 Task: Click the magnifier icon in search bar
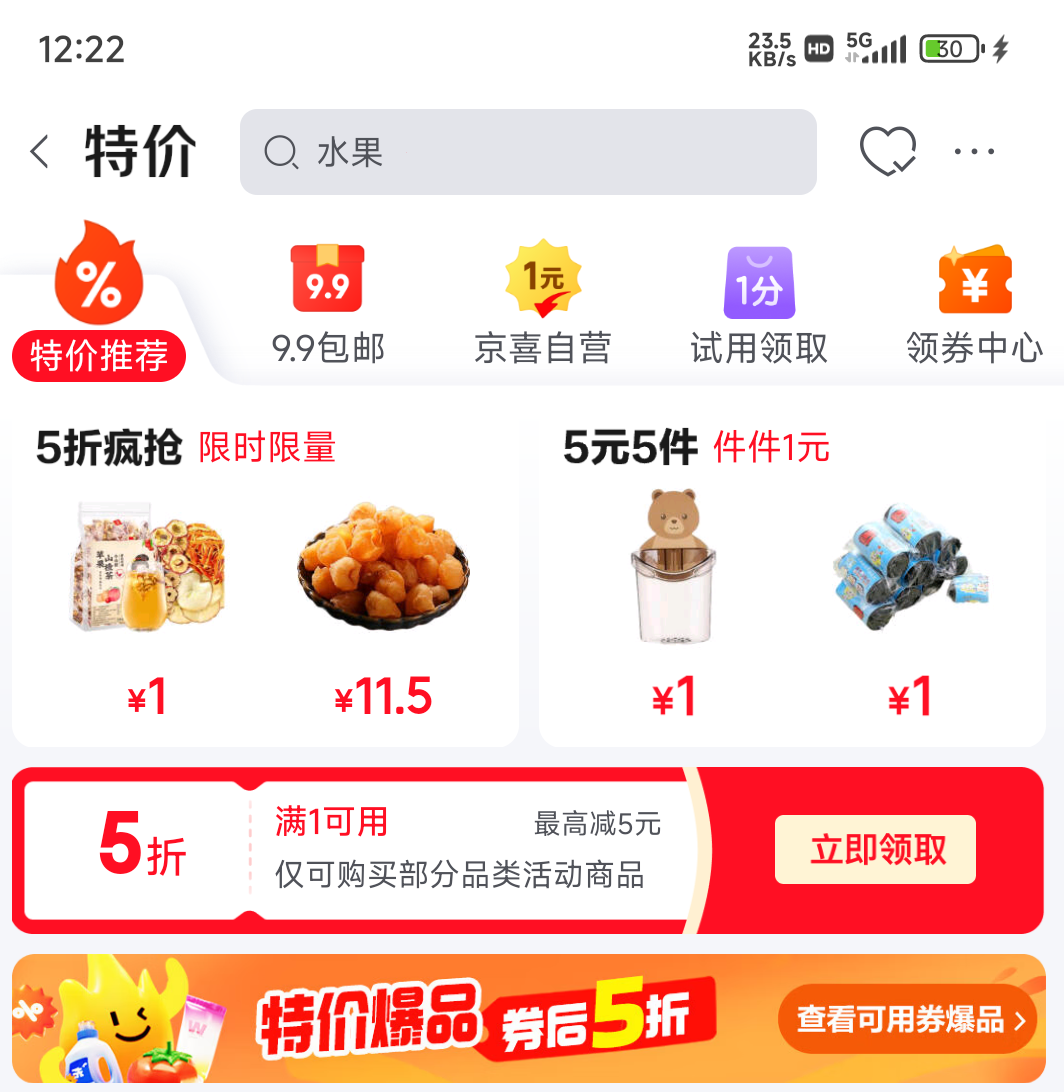tap(283, 152)
